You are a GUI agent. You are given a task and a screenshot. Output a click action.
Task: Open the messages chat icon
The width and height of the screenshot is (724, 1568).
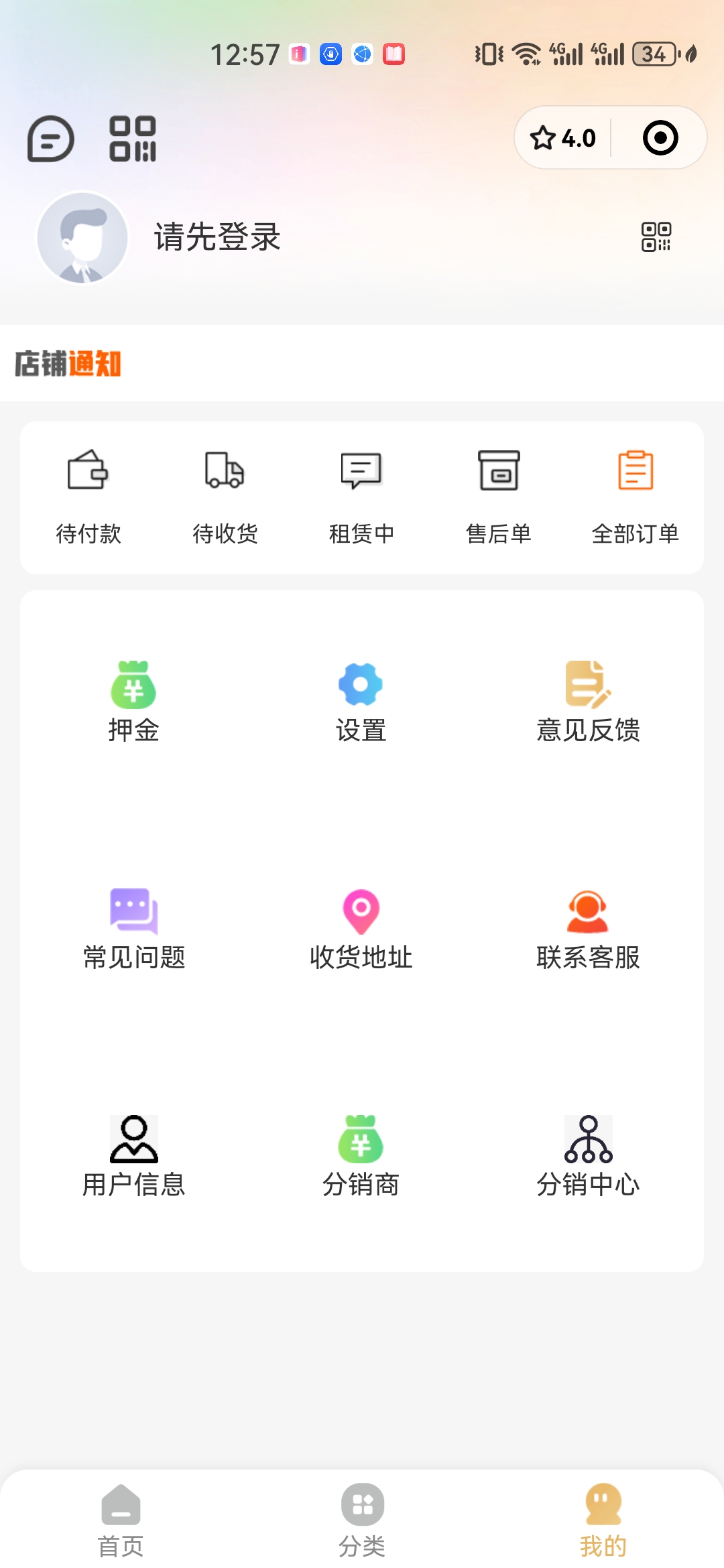50,139
